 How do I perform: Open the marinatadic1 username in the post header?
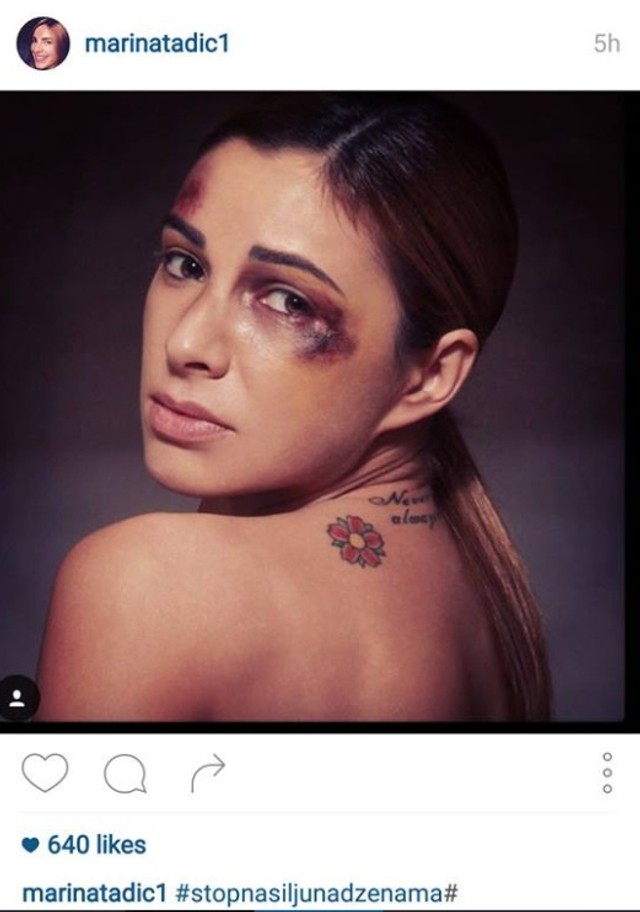tap(157, 44)
